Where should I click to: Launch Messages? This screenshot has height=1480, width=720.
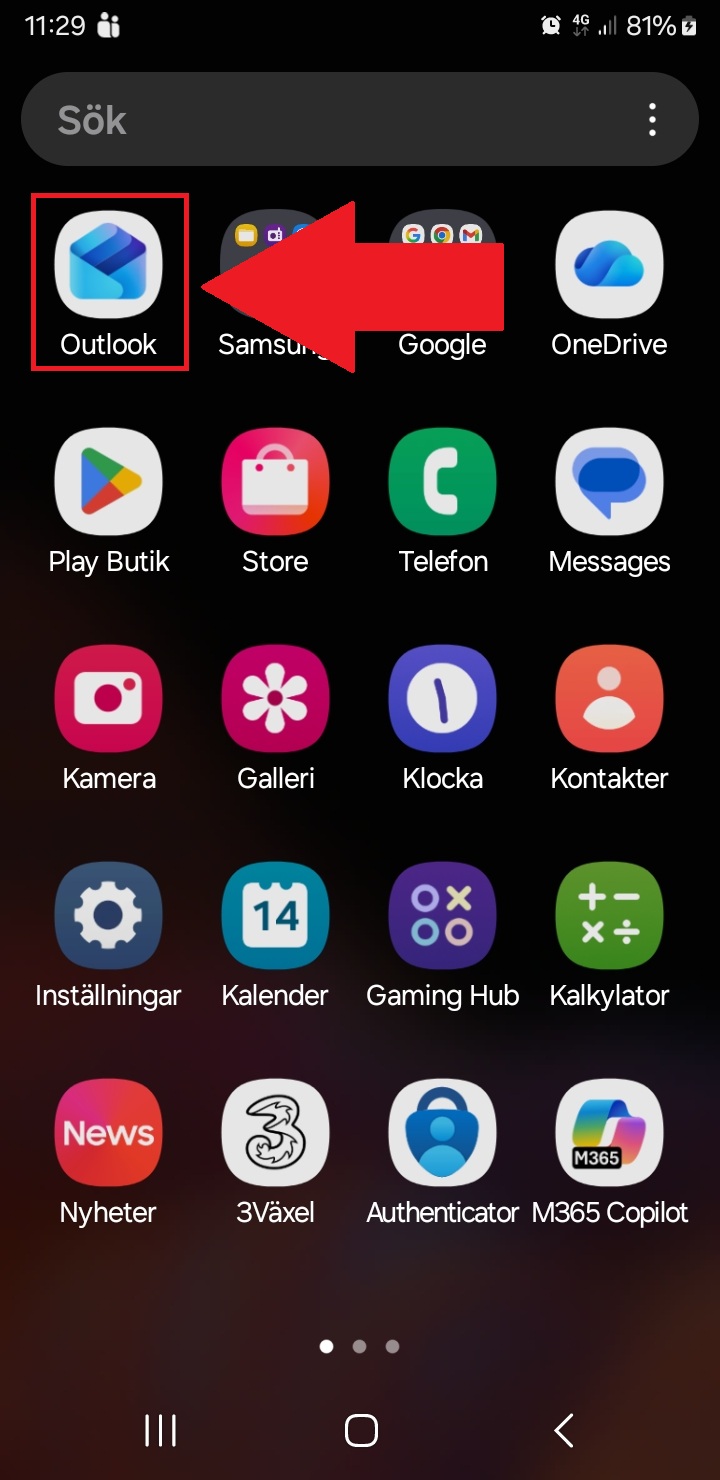tap(609, 482)
